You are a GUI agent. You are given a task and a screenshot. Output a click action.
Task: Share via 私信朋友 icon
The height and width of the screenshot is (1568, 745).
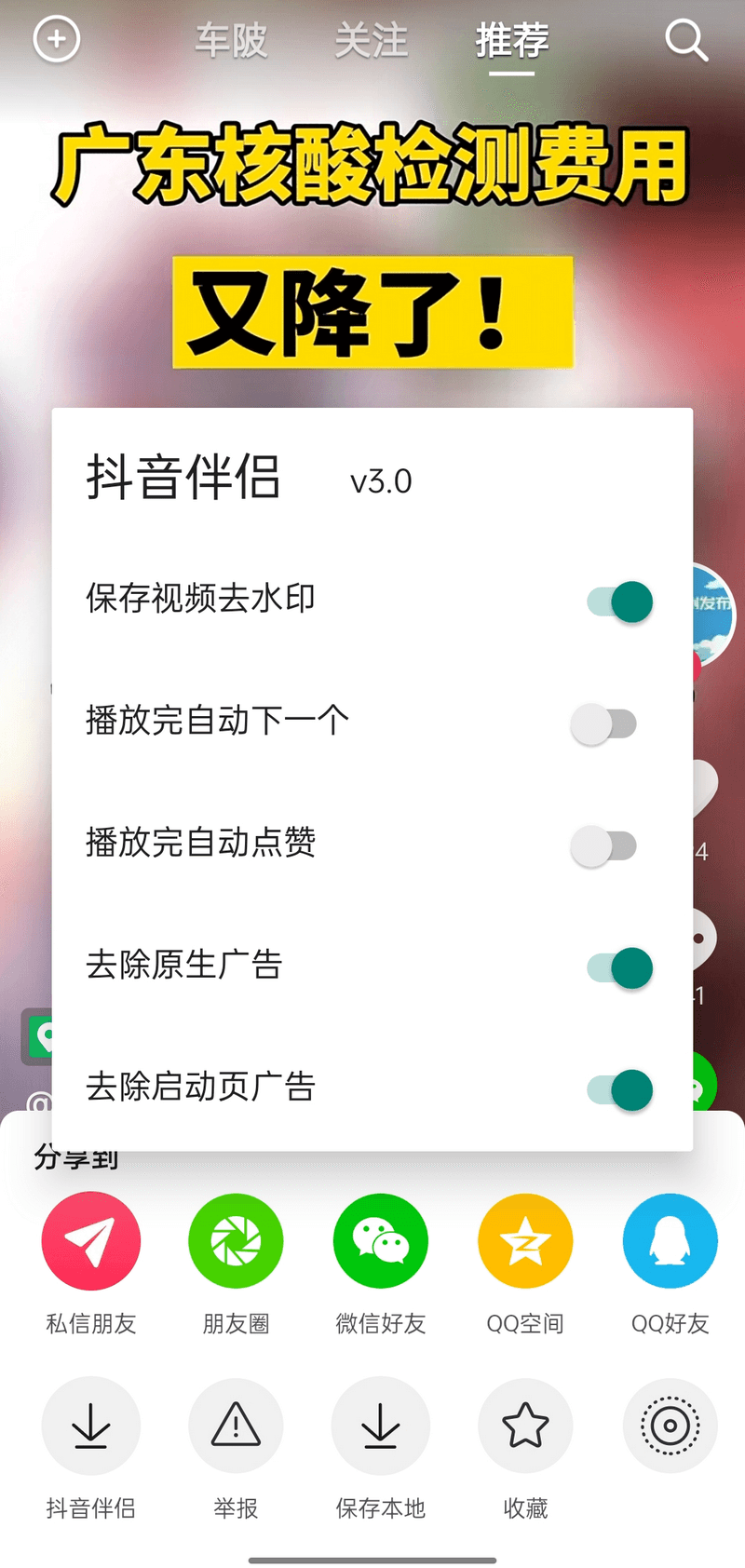tap(90, 1240)
